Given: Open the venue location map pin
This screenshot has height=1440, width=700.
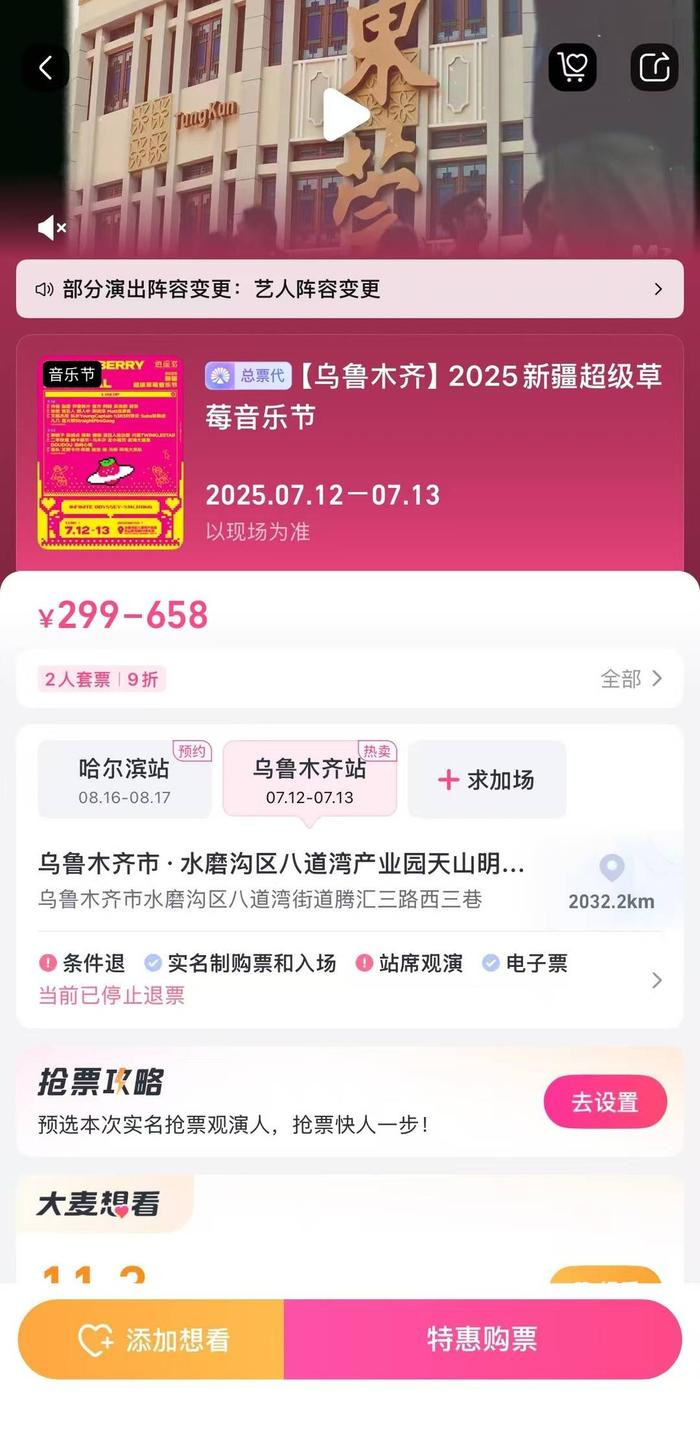Looking at the screenshot, I should click(x=611, y=868).
